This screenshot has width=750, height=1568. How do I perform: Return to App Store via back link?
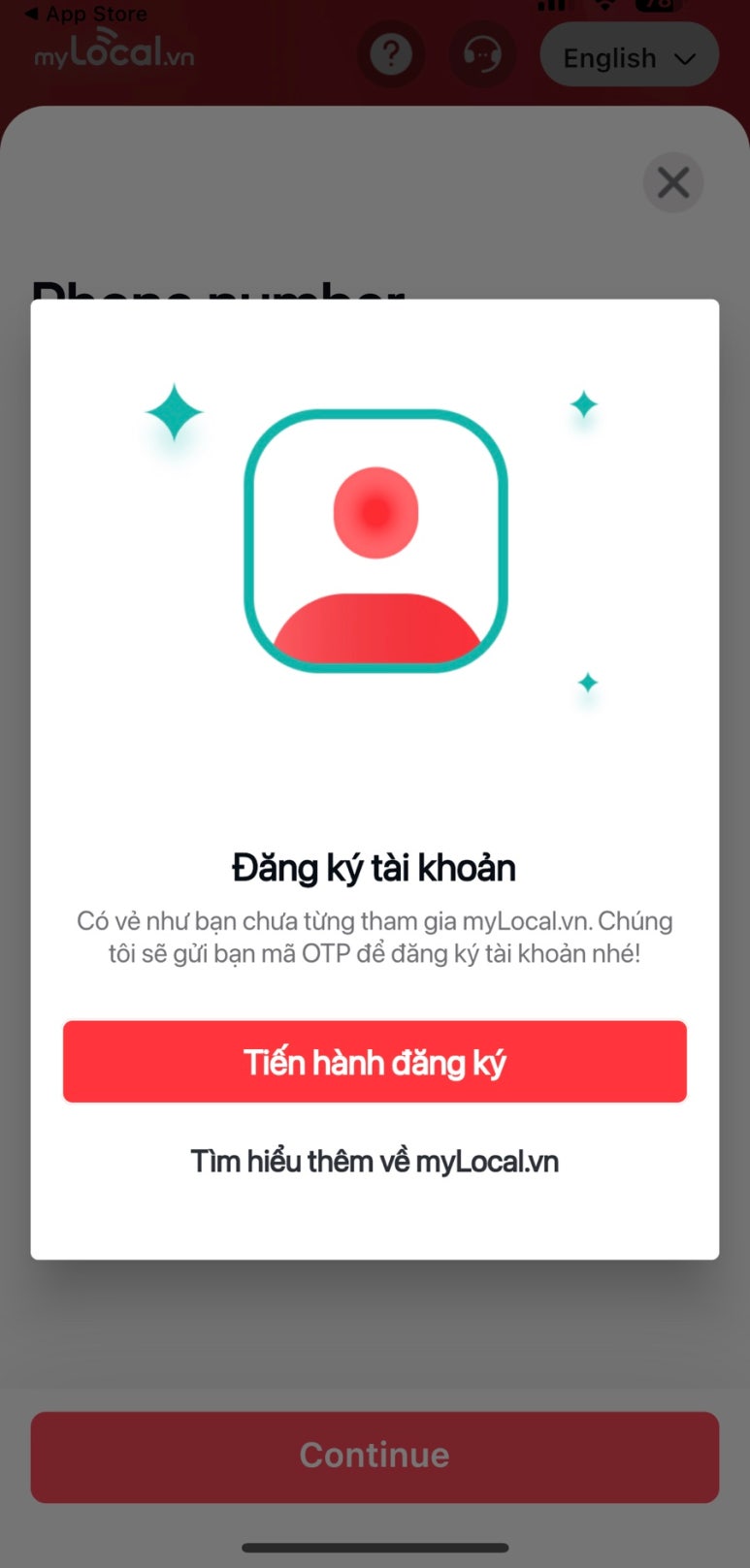point(85,14)
